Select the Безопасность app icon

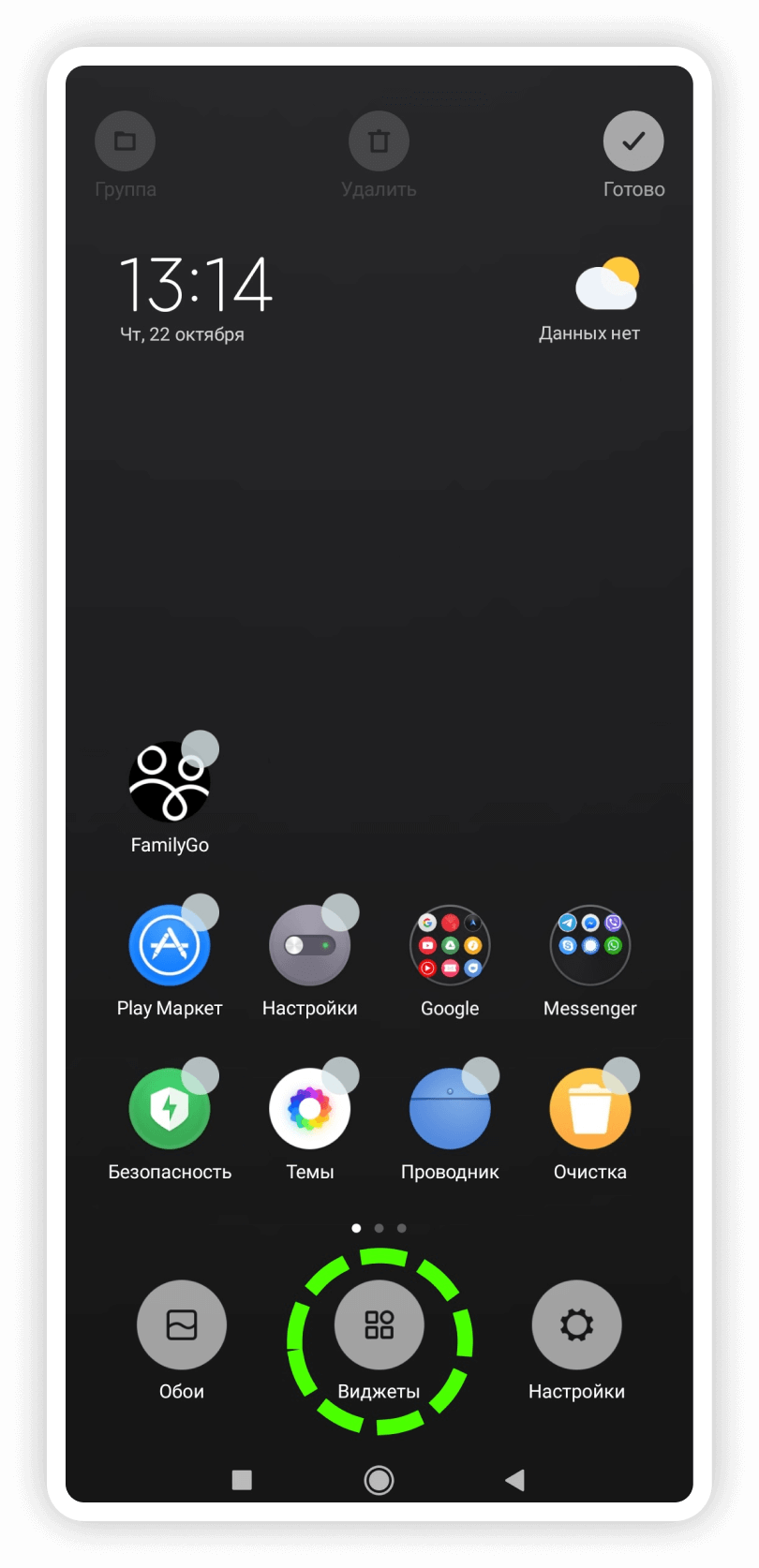coord(170,1109)
